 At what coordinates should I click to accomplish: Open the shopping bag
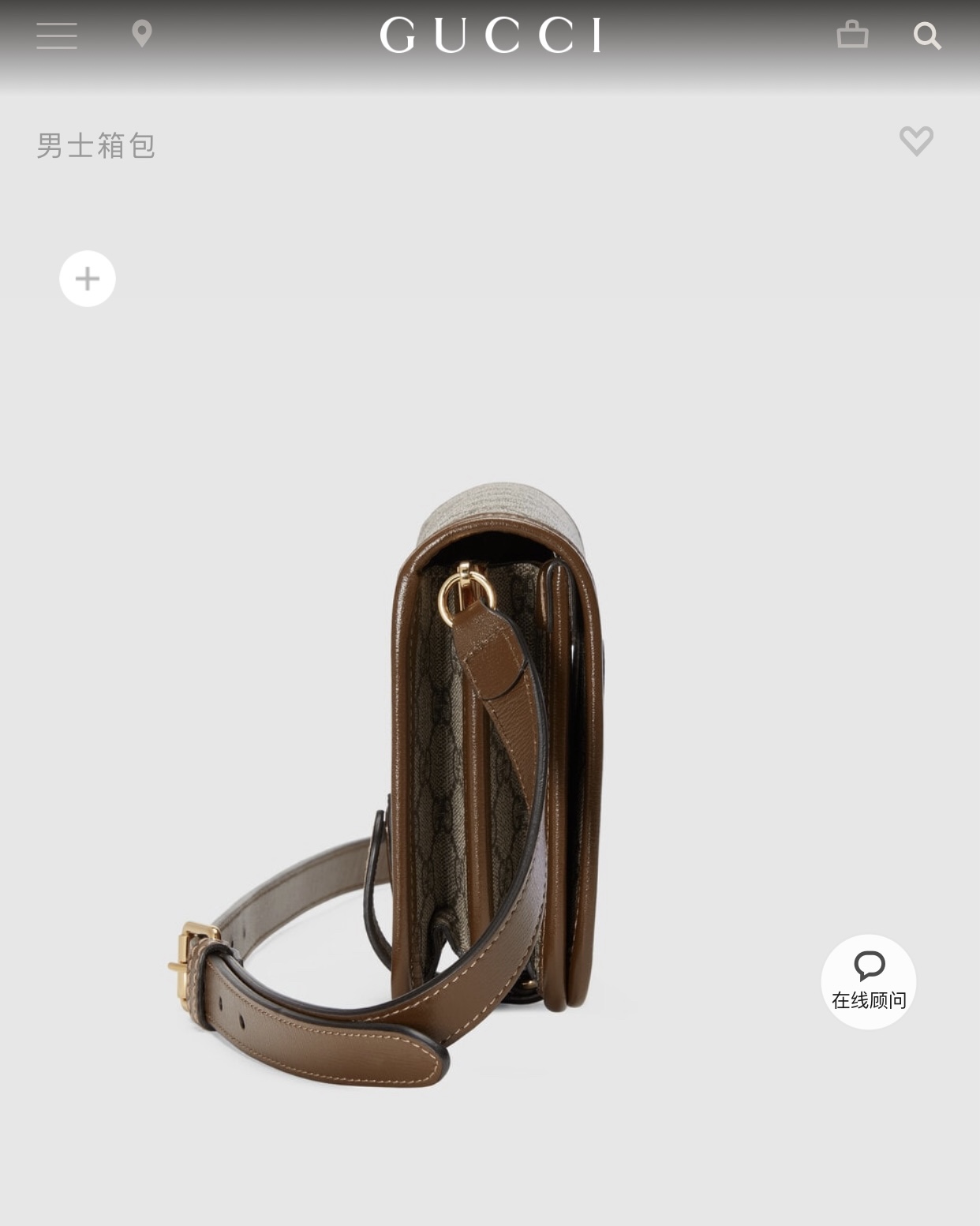852,35
